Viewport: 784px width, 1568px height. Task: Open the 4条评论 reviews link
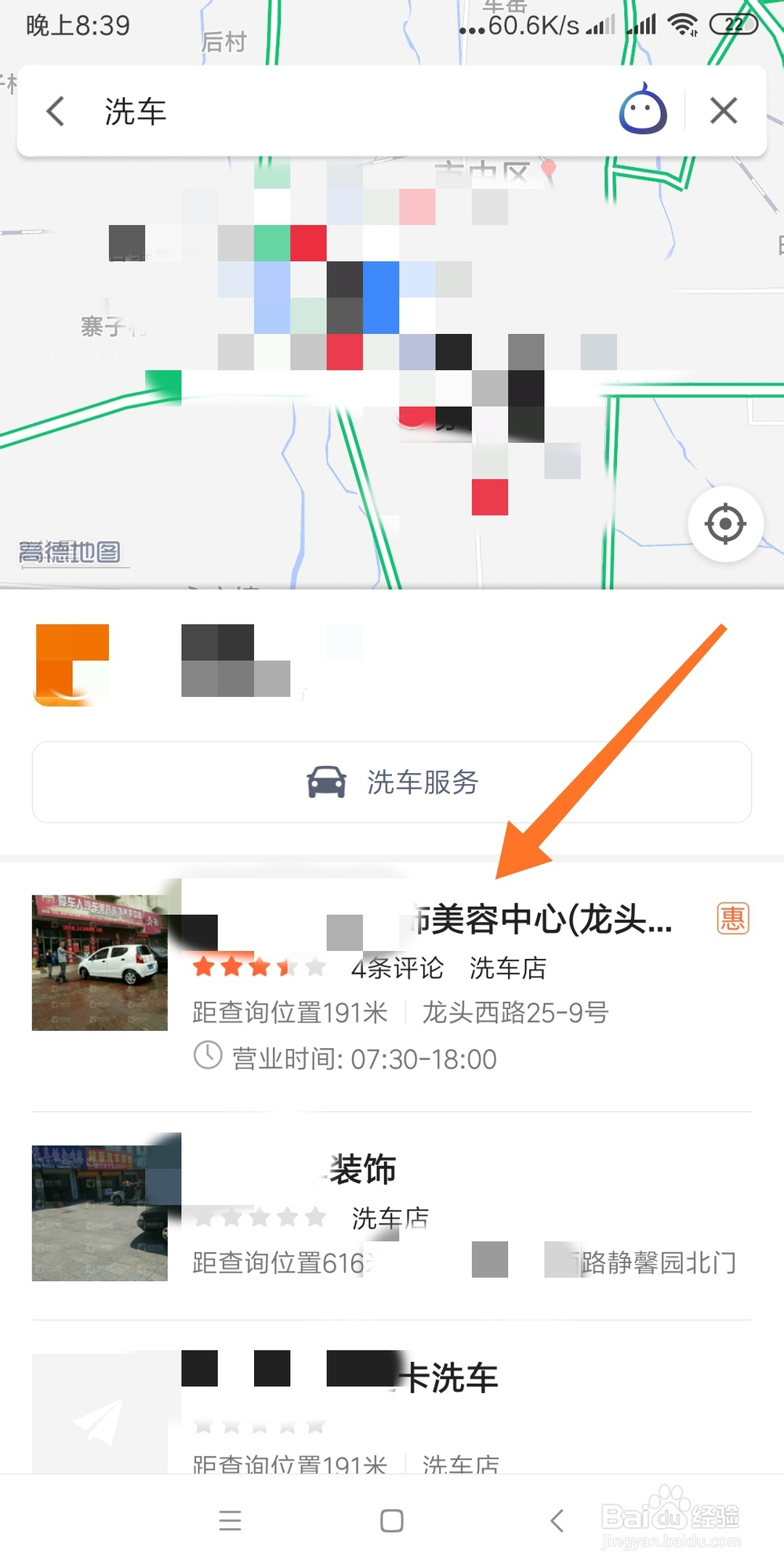click(x=397, y=968)
